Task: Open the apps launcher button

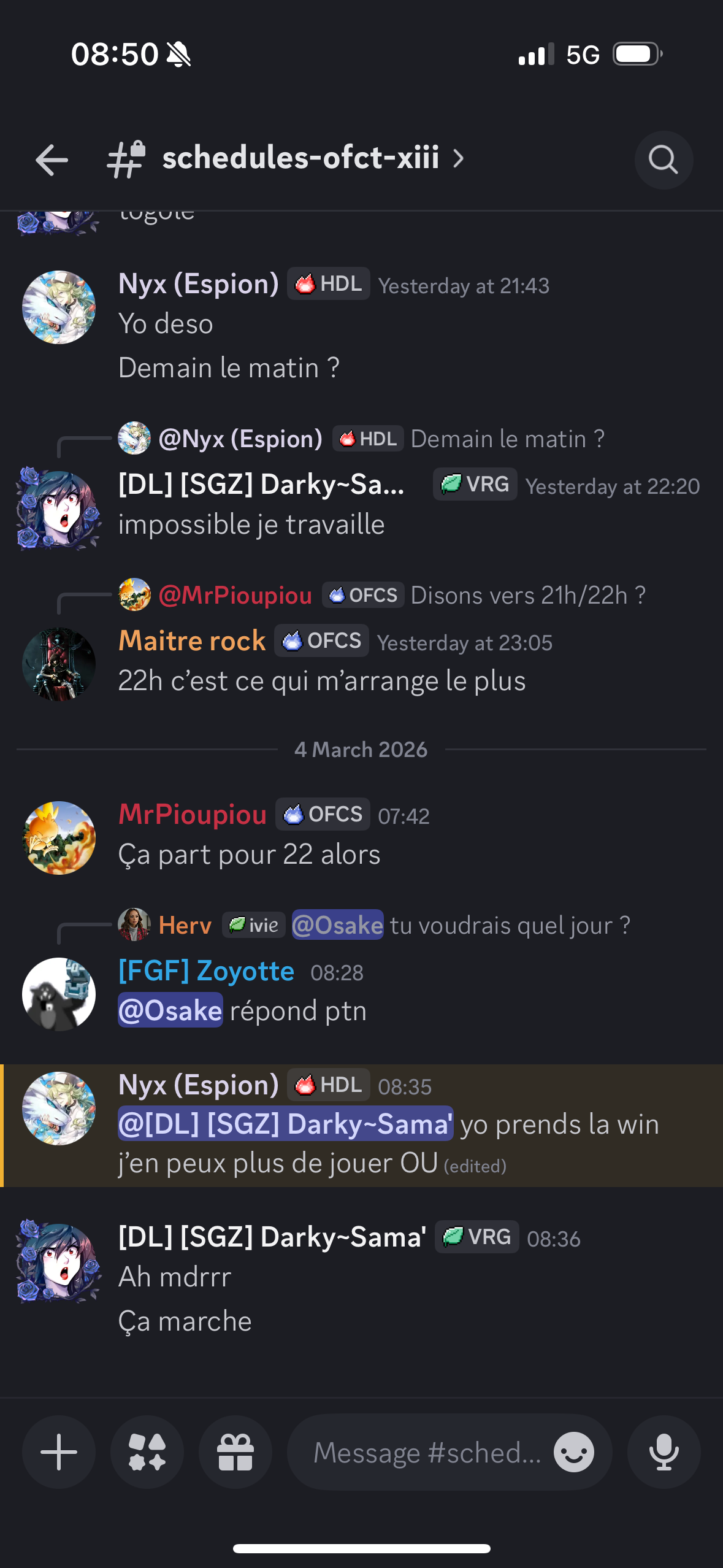Action: [x=147, y=1452]
